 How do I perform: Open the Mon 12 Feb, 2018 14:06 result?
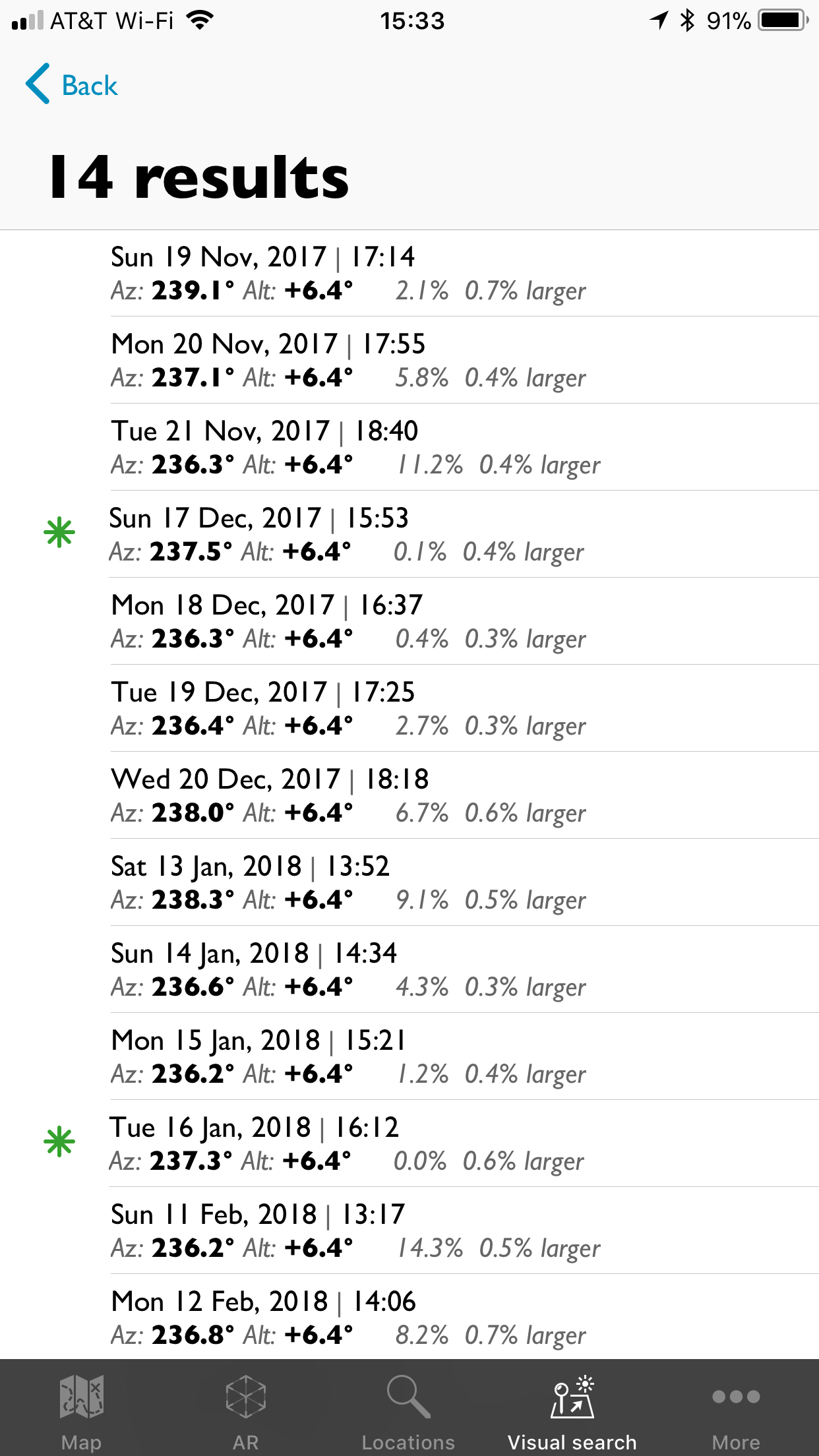pos(409,1317)
